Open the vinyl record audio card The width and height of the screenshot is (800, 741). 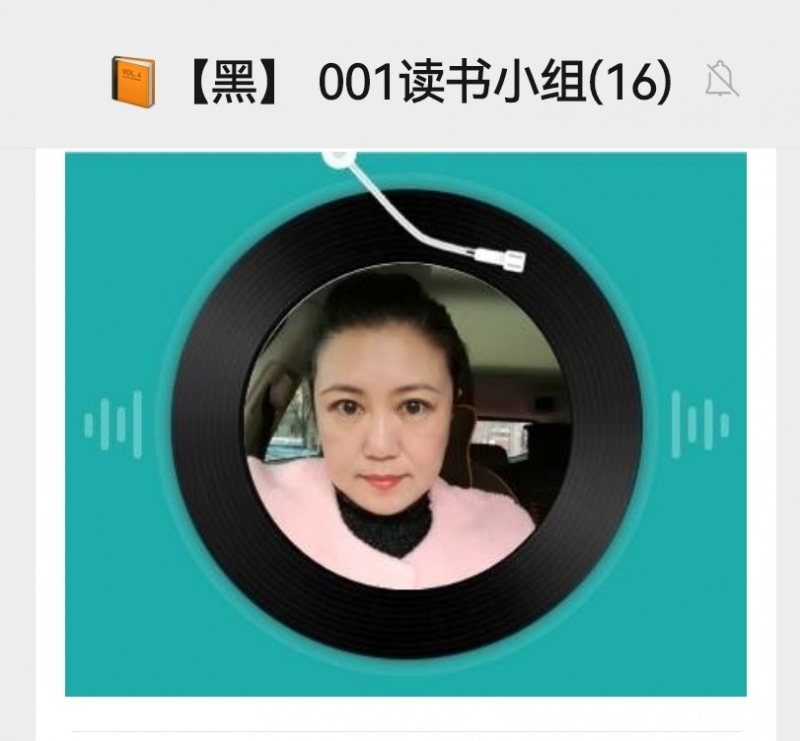point(405,424)
